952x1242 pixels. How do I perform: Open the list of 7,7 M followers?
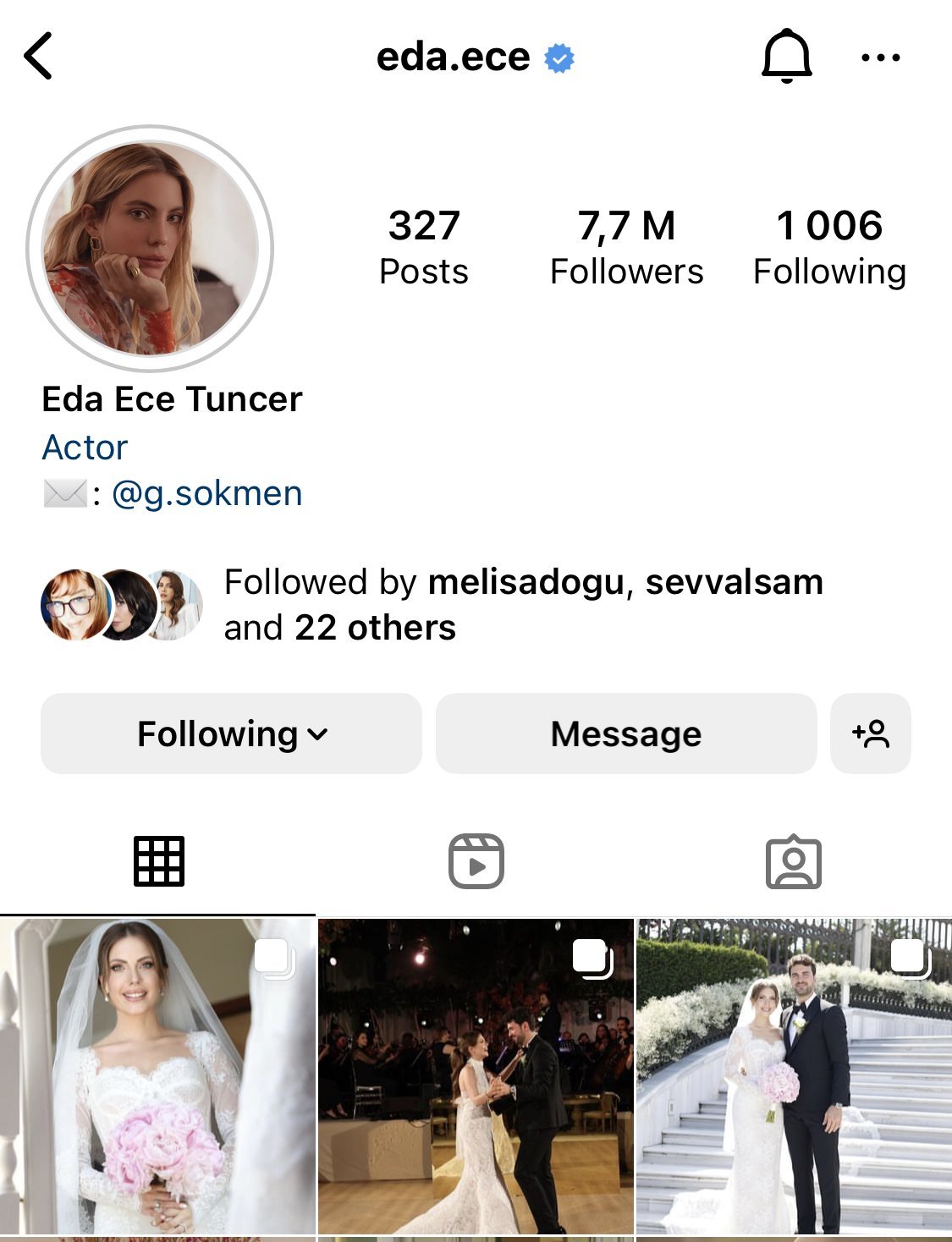[626, 247]
